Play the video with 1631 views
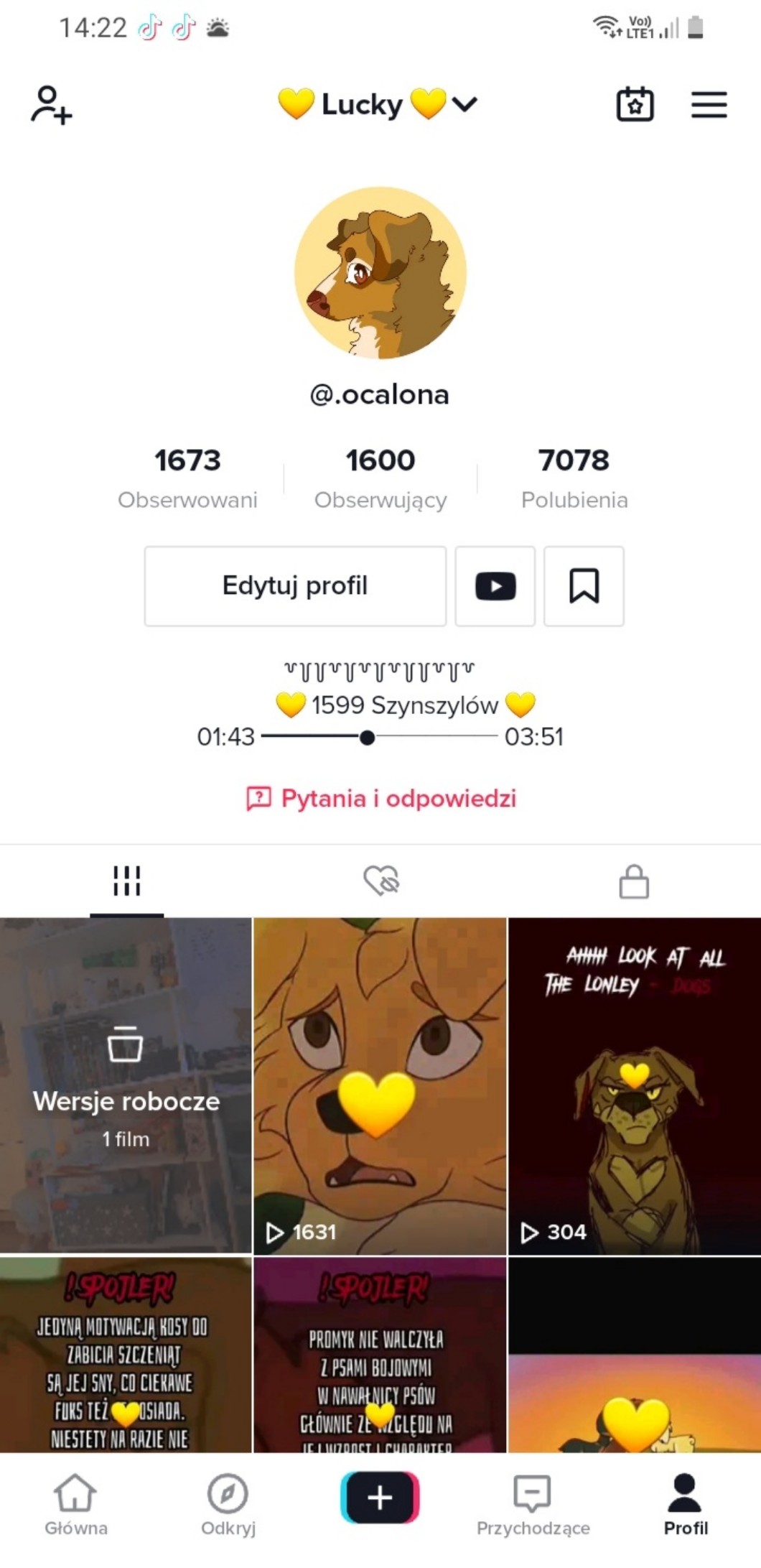 (380, 1085)
